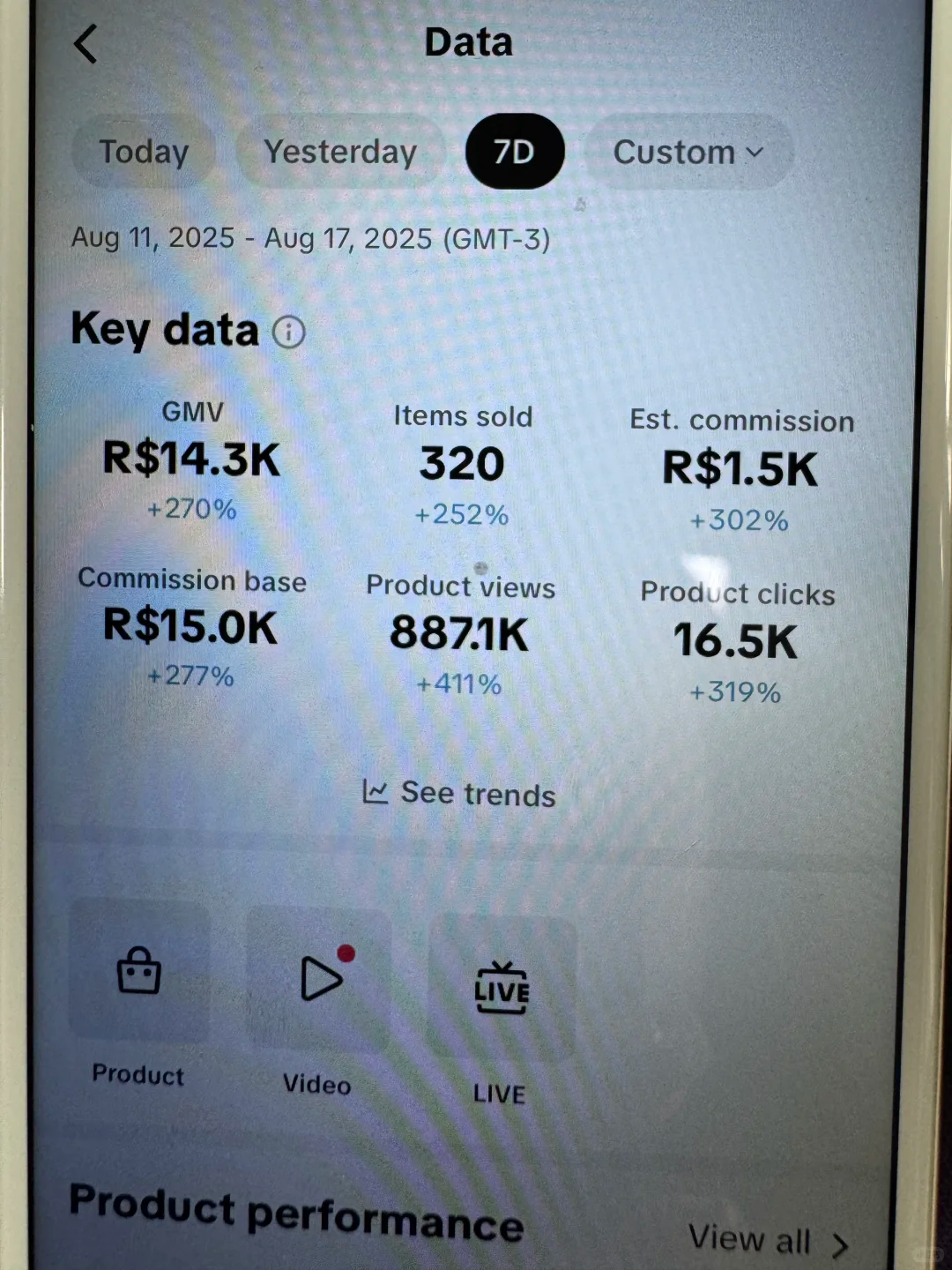Click the trends chart icon
The width and height of the screenshot is (952, 1270).
376,792
